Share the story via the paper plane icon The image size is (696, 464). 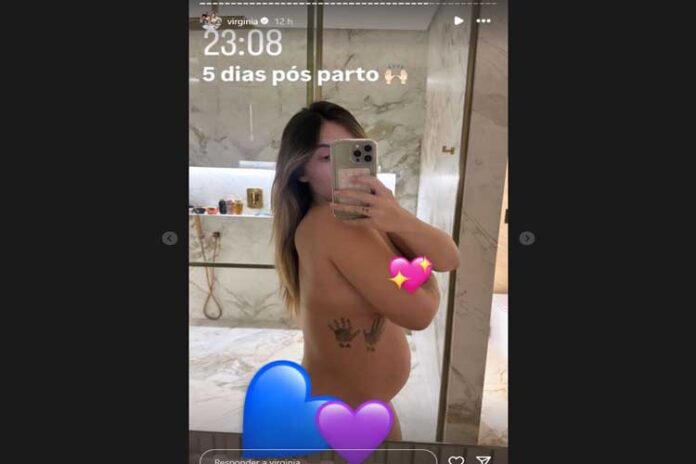coord(484,459)
